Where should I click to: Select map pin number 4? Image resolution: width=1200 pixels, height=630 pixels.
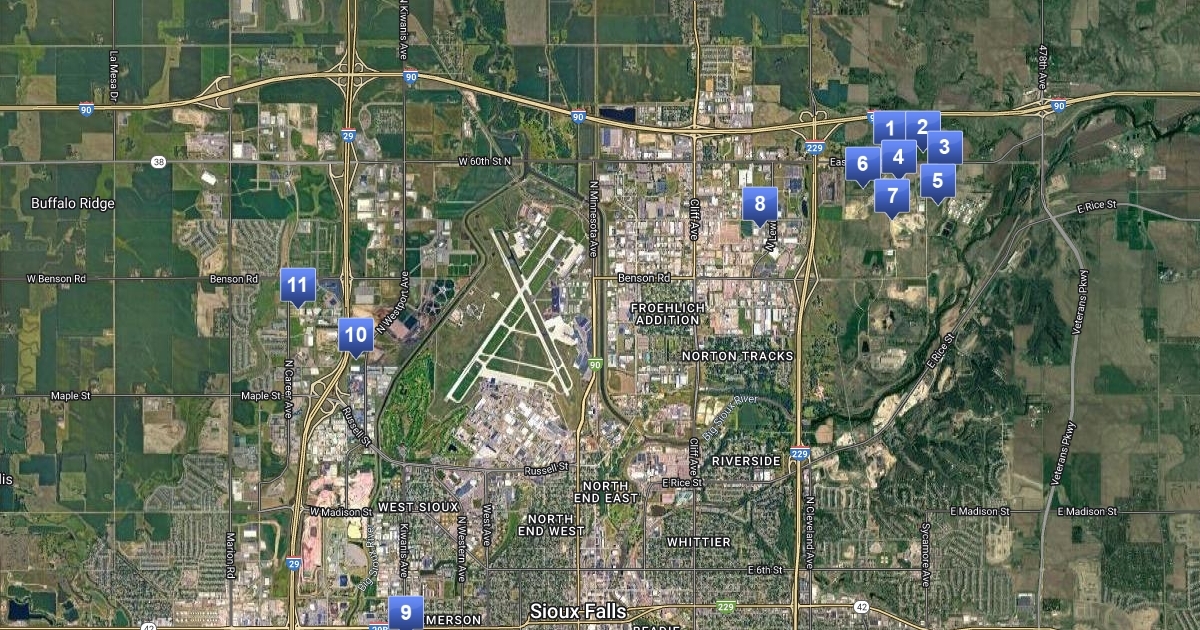899,156
